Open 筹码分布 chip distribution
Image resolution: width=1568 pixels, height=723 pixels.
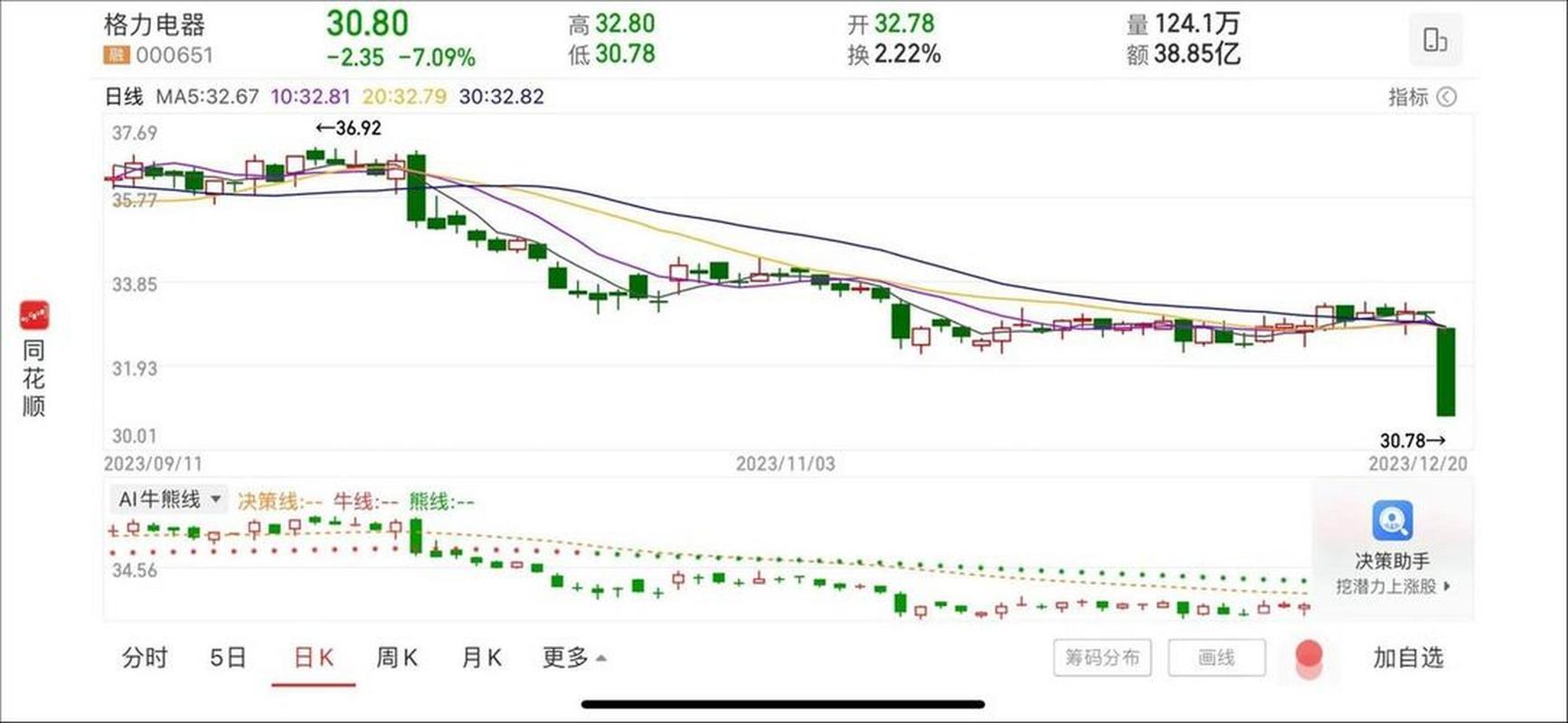[1101, 657]
